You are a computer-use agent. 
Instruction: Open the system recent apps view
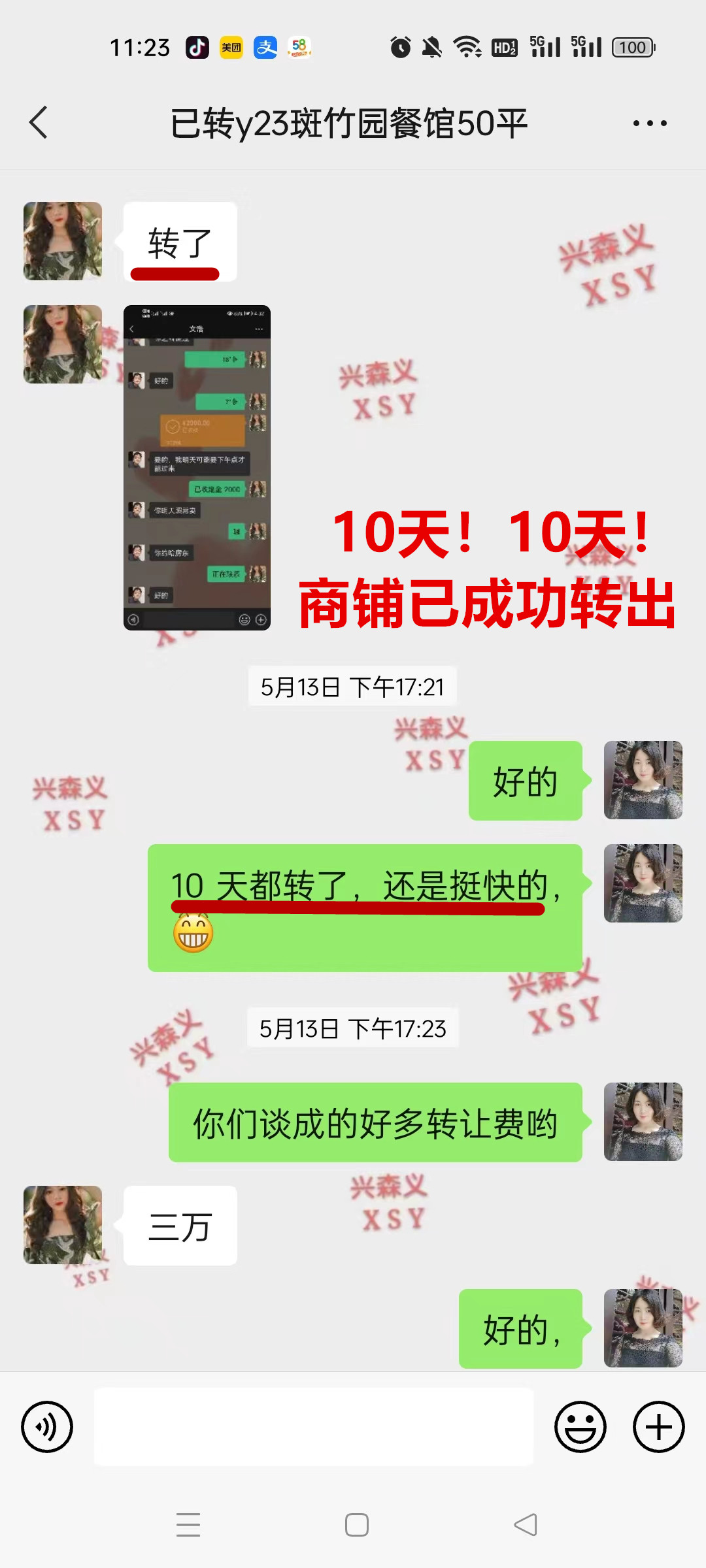click(188, 1525)
